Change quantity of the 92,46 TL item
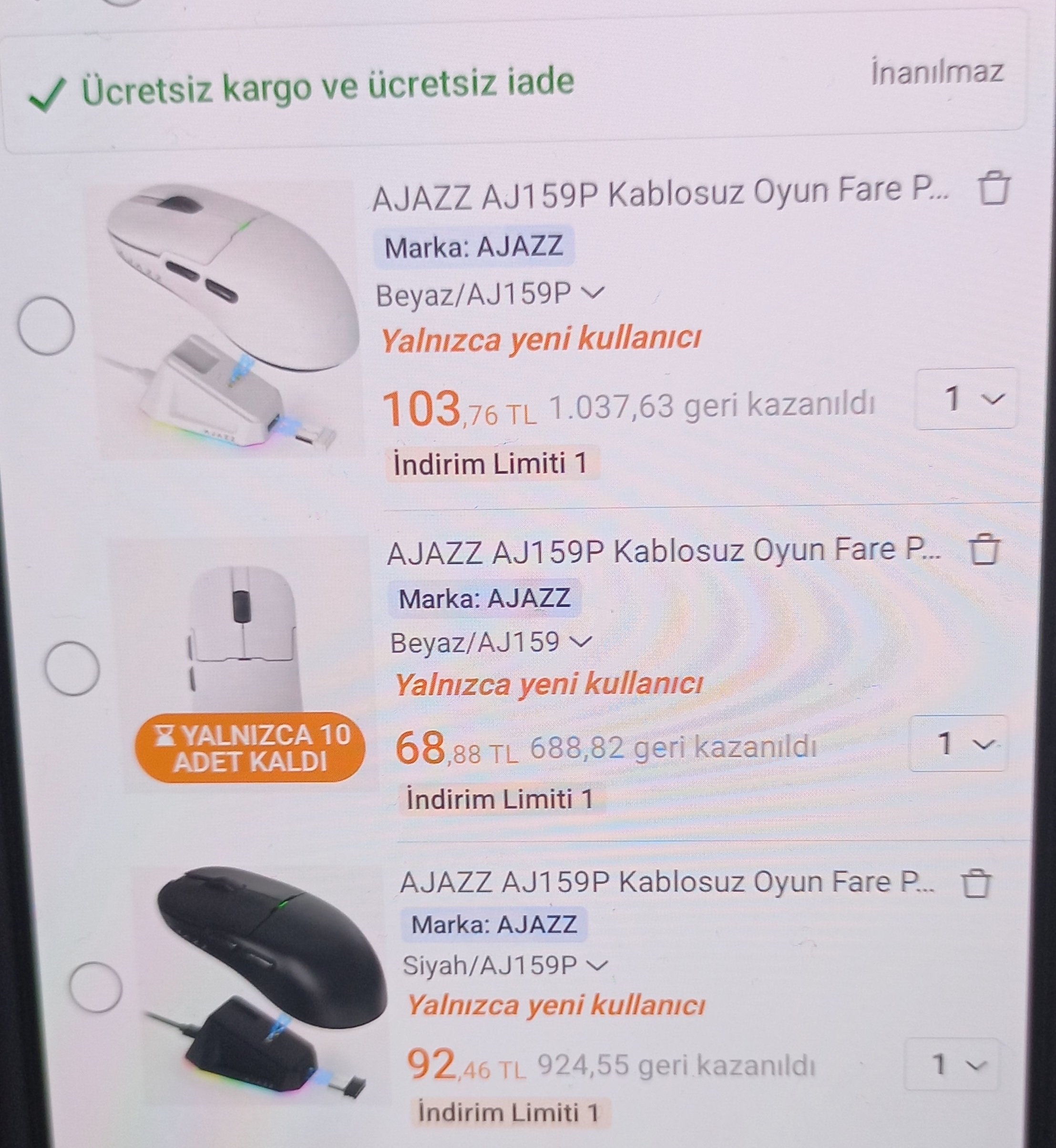Viewport: 1056px width, 1148px height. [x=952, y=1065]
